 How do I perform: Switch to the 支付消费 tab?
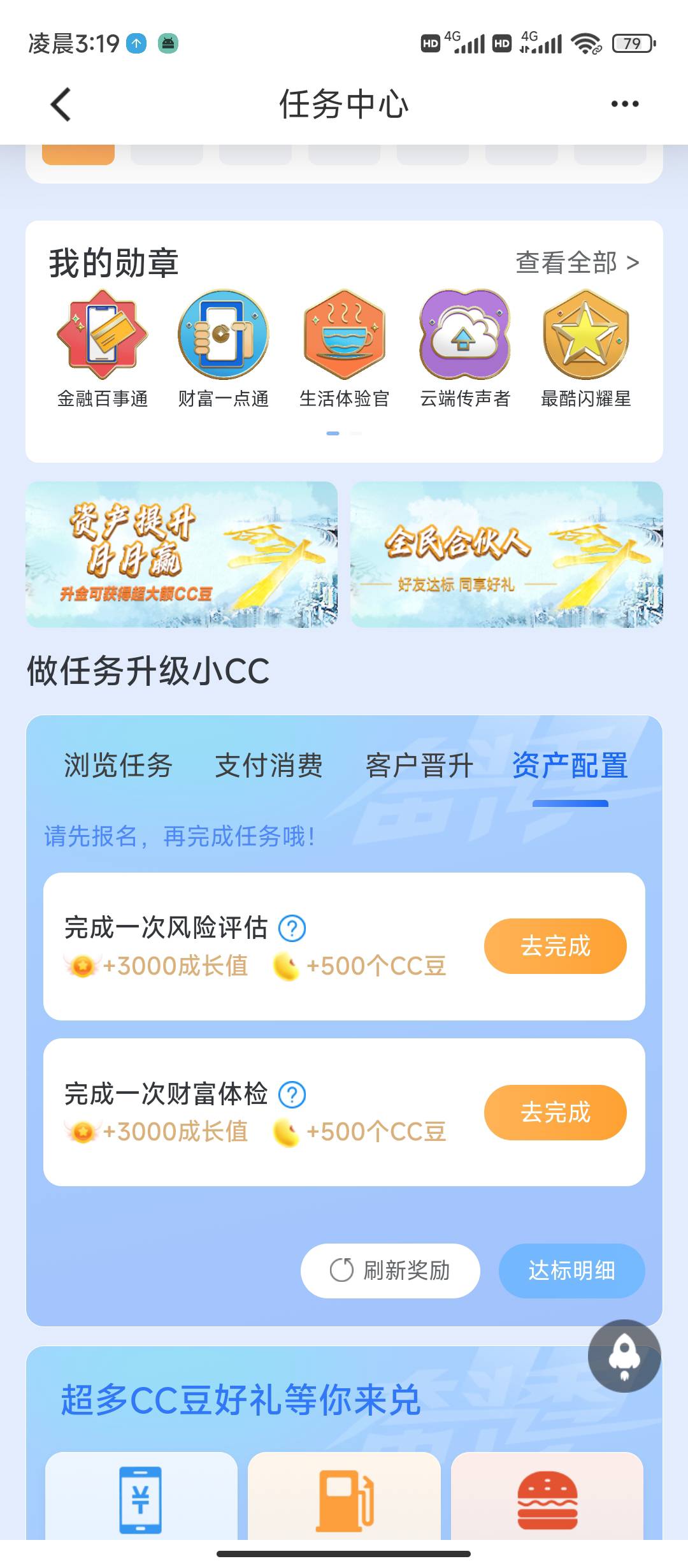coord(269,766)
